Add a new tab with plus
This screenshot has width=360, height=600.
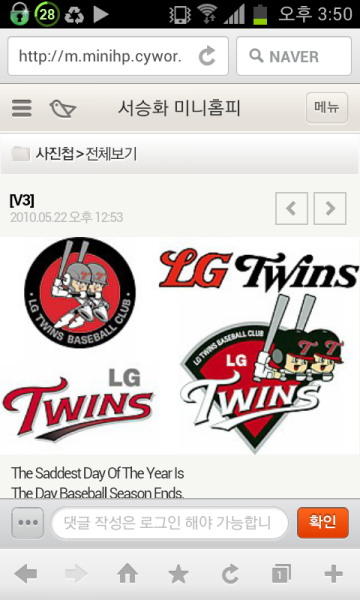pyautogui.click(x=334, y=574)
